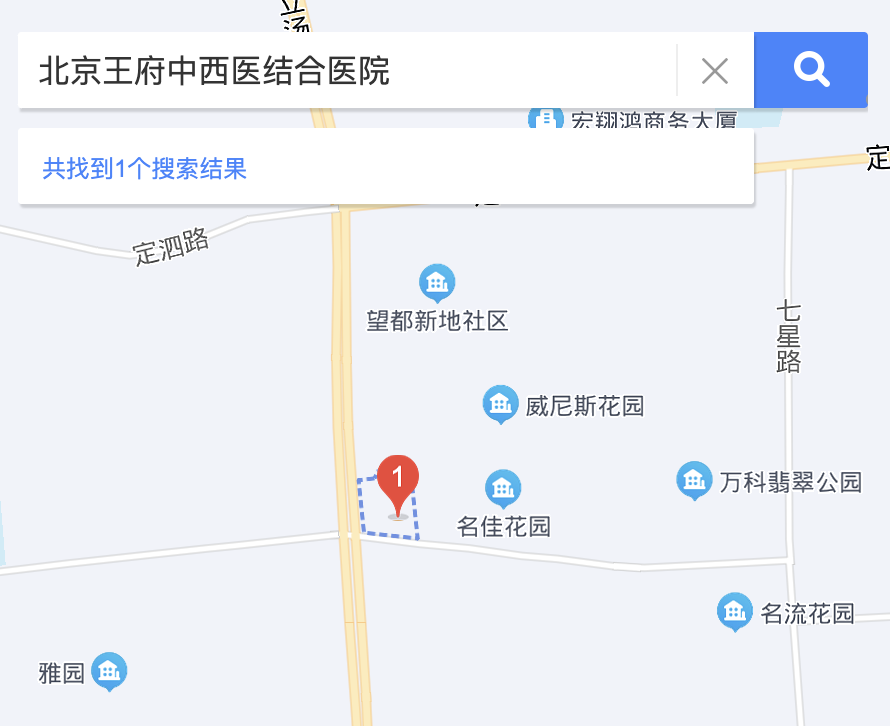Select the 威尼斯花园 map point
The height and width of the screenshot is (726, 890).
click(500, 404)
